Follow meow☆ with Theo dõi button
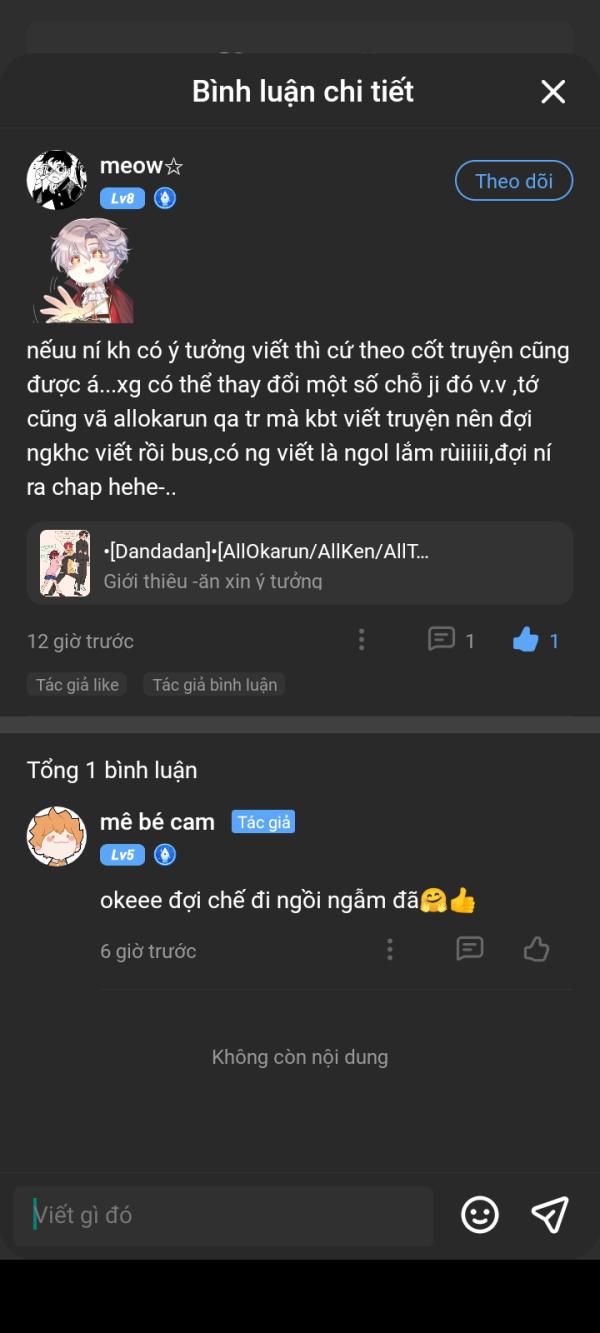This screenshot has height=1333, width=600. (514, 181)
